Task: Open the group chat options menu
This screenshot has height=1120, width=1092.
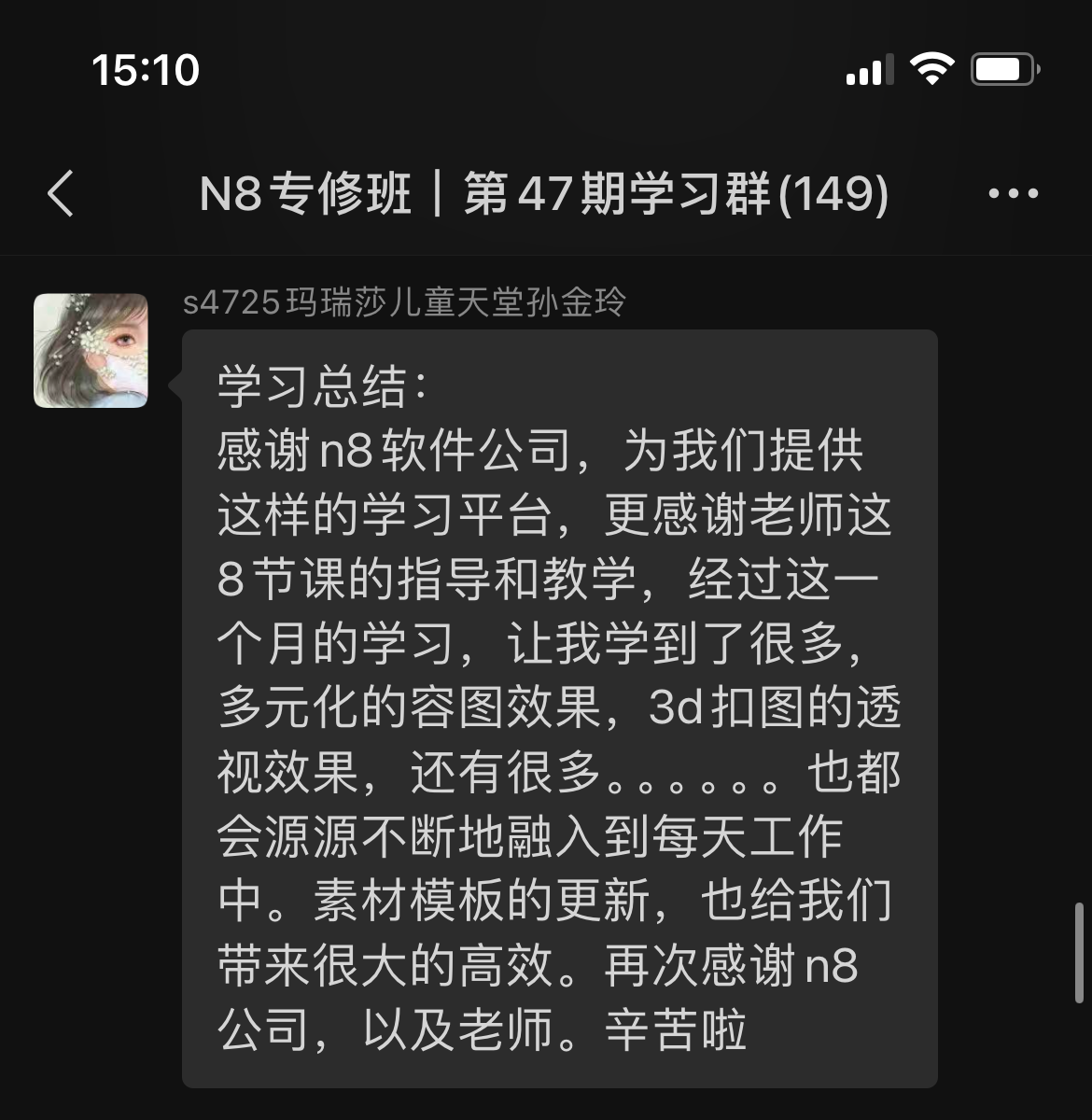Action: tap(1013, 194)
